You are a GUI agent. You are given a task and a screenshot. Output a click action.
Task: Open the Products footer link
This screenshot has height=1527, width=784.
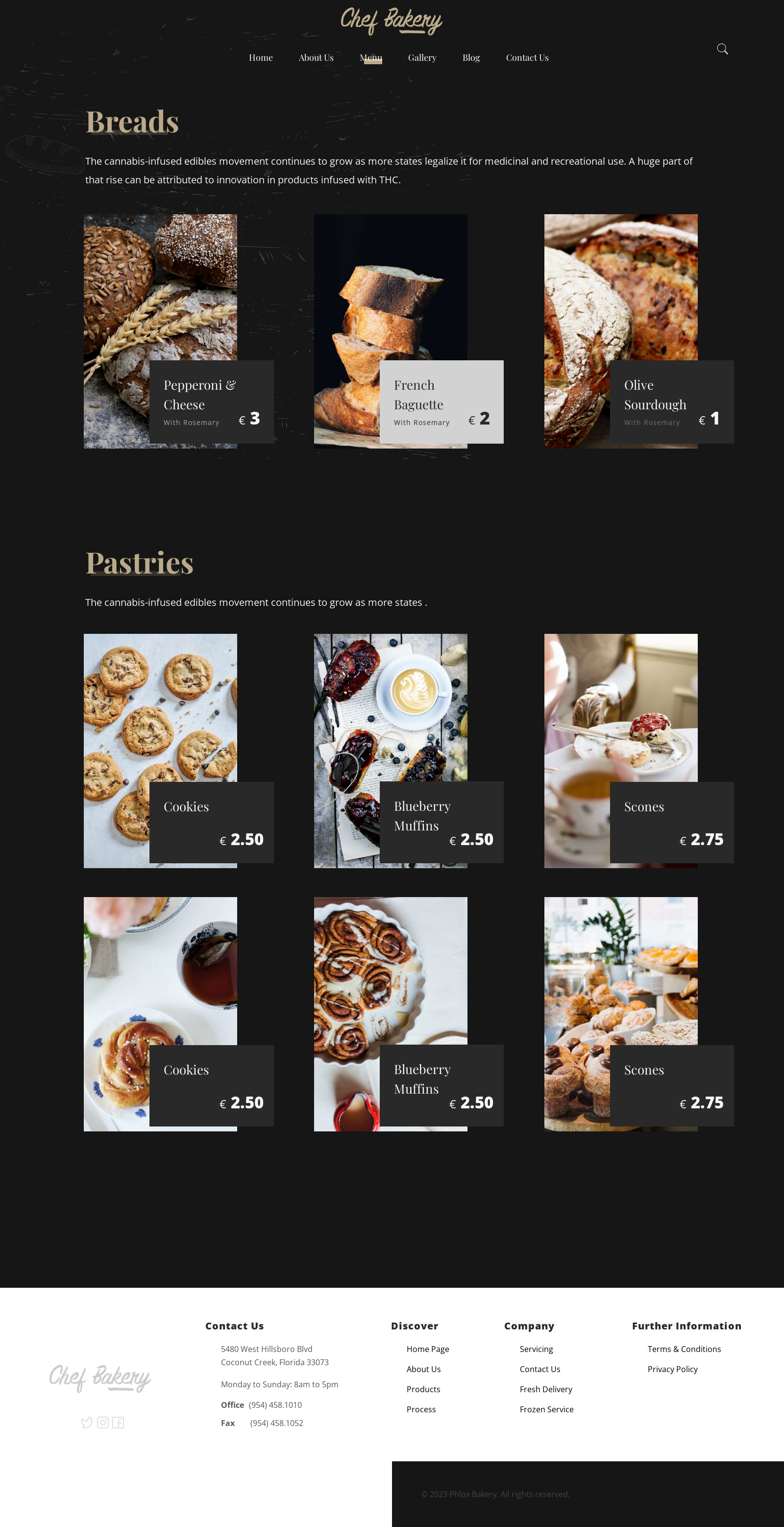423,1389
